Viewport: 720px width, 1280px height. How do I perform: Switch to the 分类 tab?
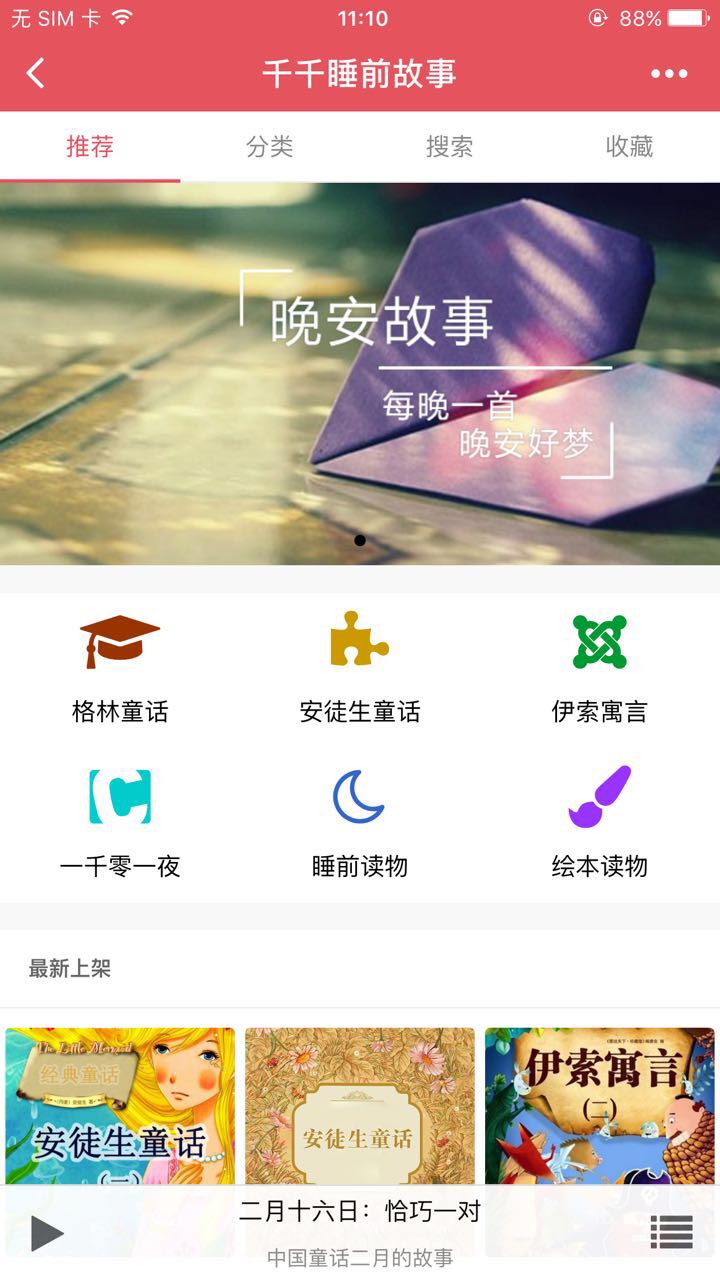[x=270, y=147]
